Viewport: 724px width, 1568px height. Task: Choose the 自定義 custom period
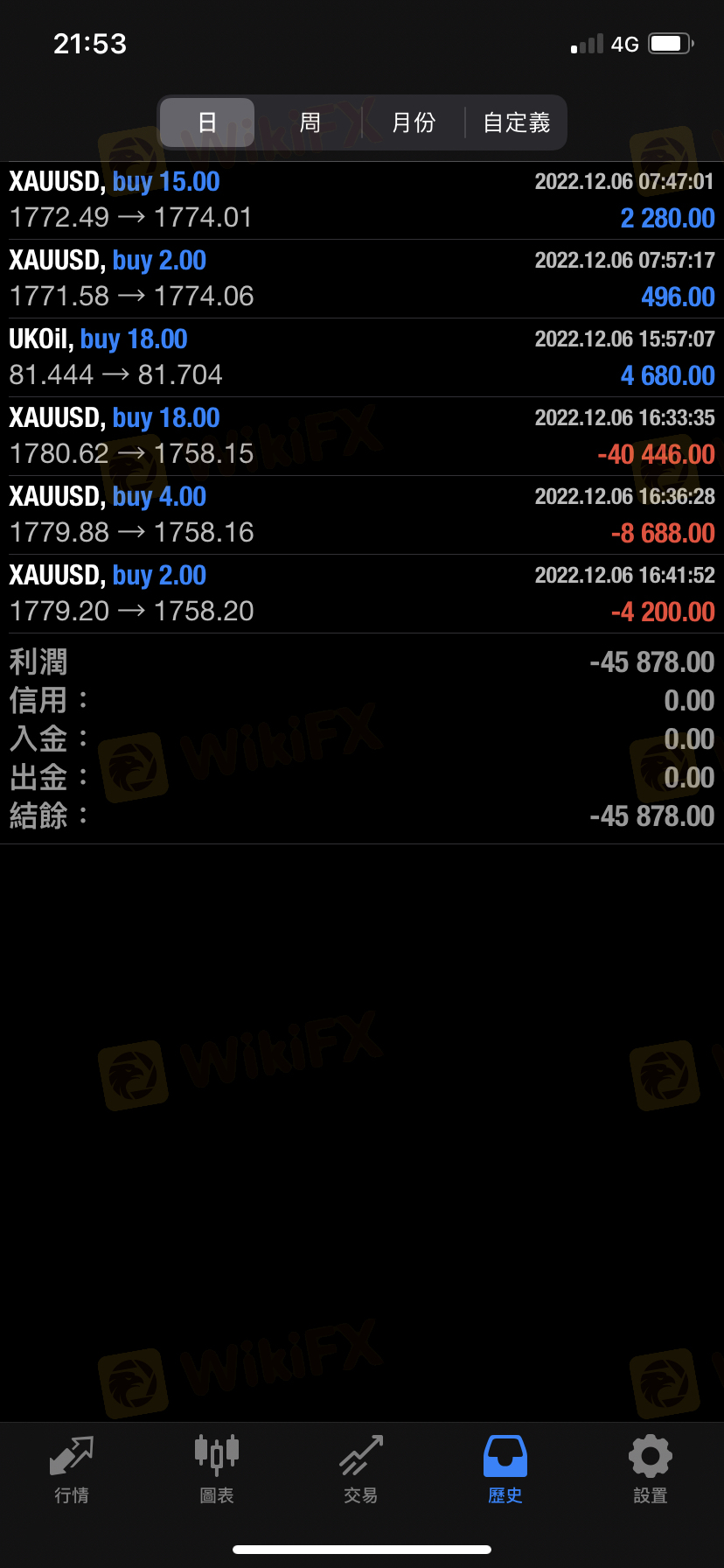[516, 122]
